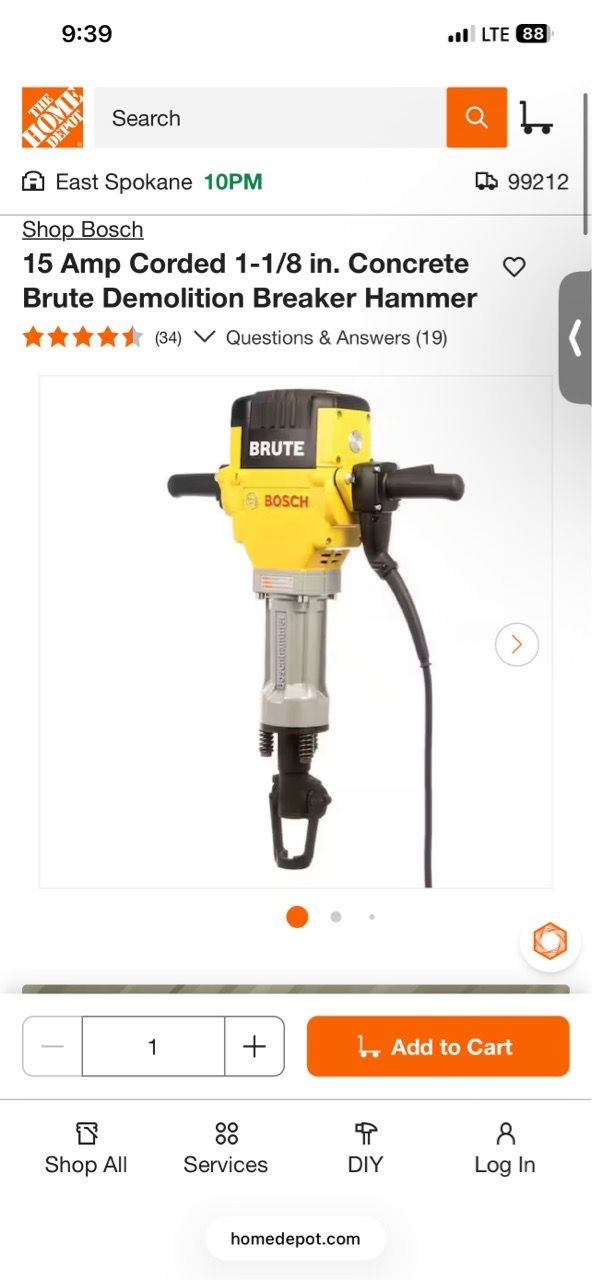Expand the side feedback tab
Screen dimensions: 592x1280
pyautogui.click(x=575, y=338)
